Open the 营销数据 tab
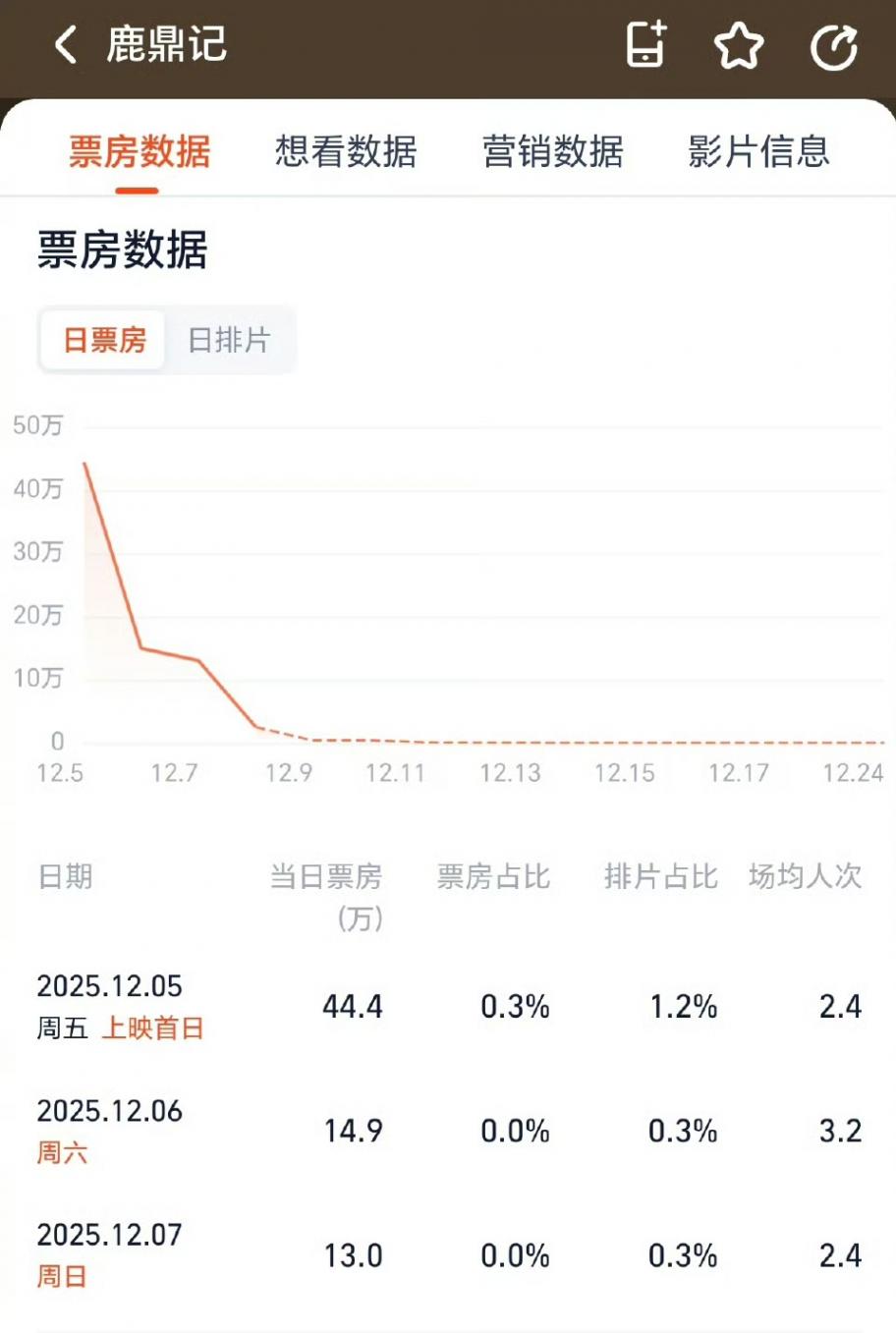 (552, 152)
